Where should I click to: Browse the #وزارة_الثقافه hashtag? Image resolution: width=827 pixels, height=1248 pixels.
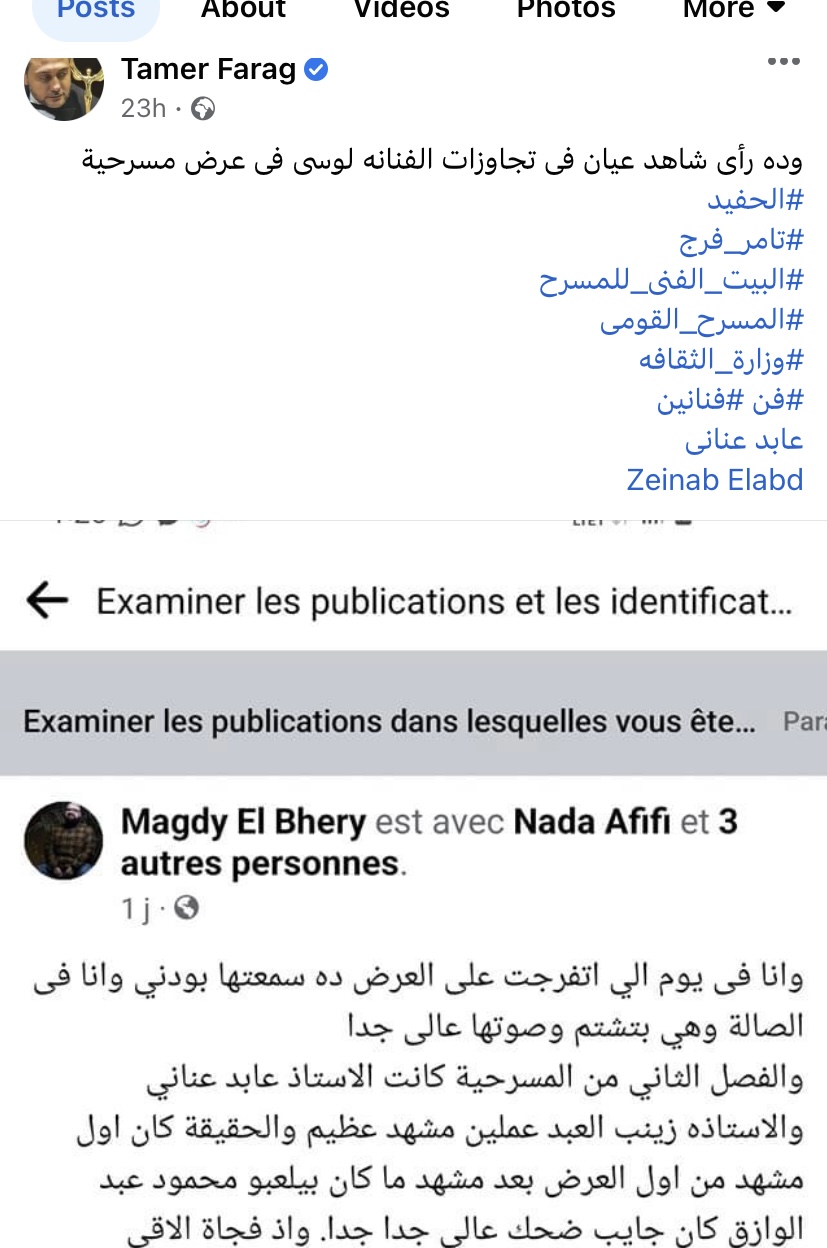point(721,360)
